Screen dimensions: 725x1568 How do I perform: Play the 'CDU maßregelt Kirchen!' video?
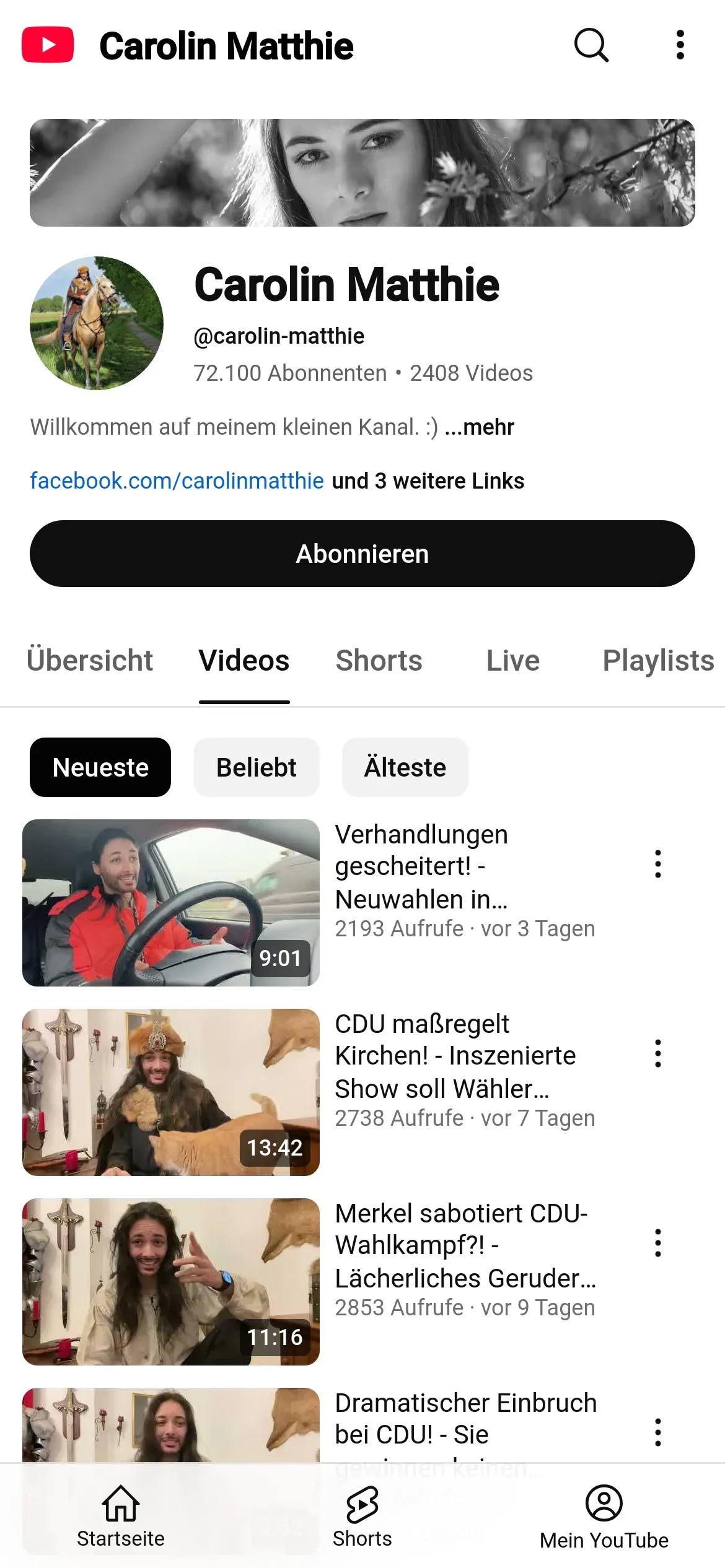point(171,1092)
